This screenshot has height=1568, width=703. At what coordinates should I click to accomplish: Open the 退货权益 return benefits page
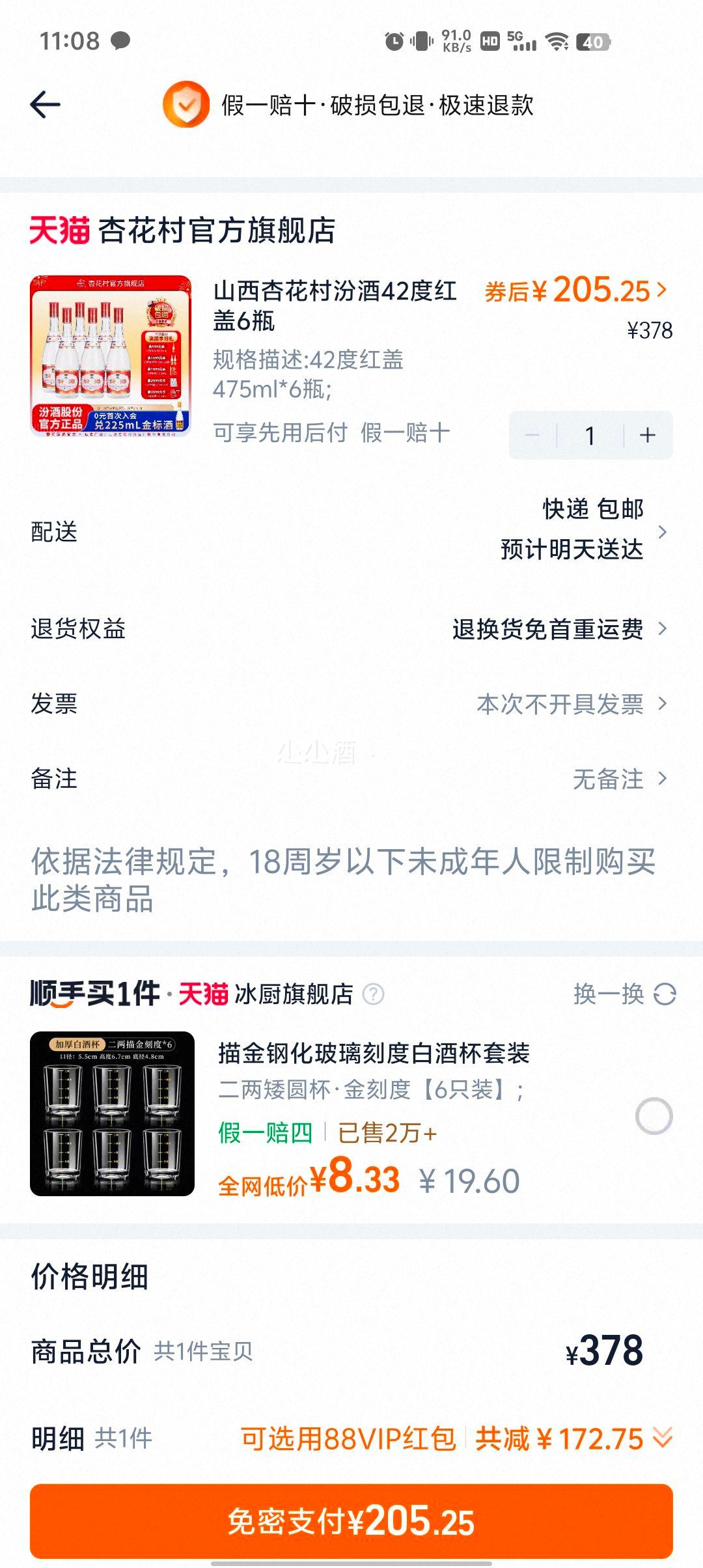tap(663, 630)
